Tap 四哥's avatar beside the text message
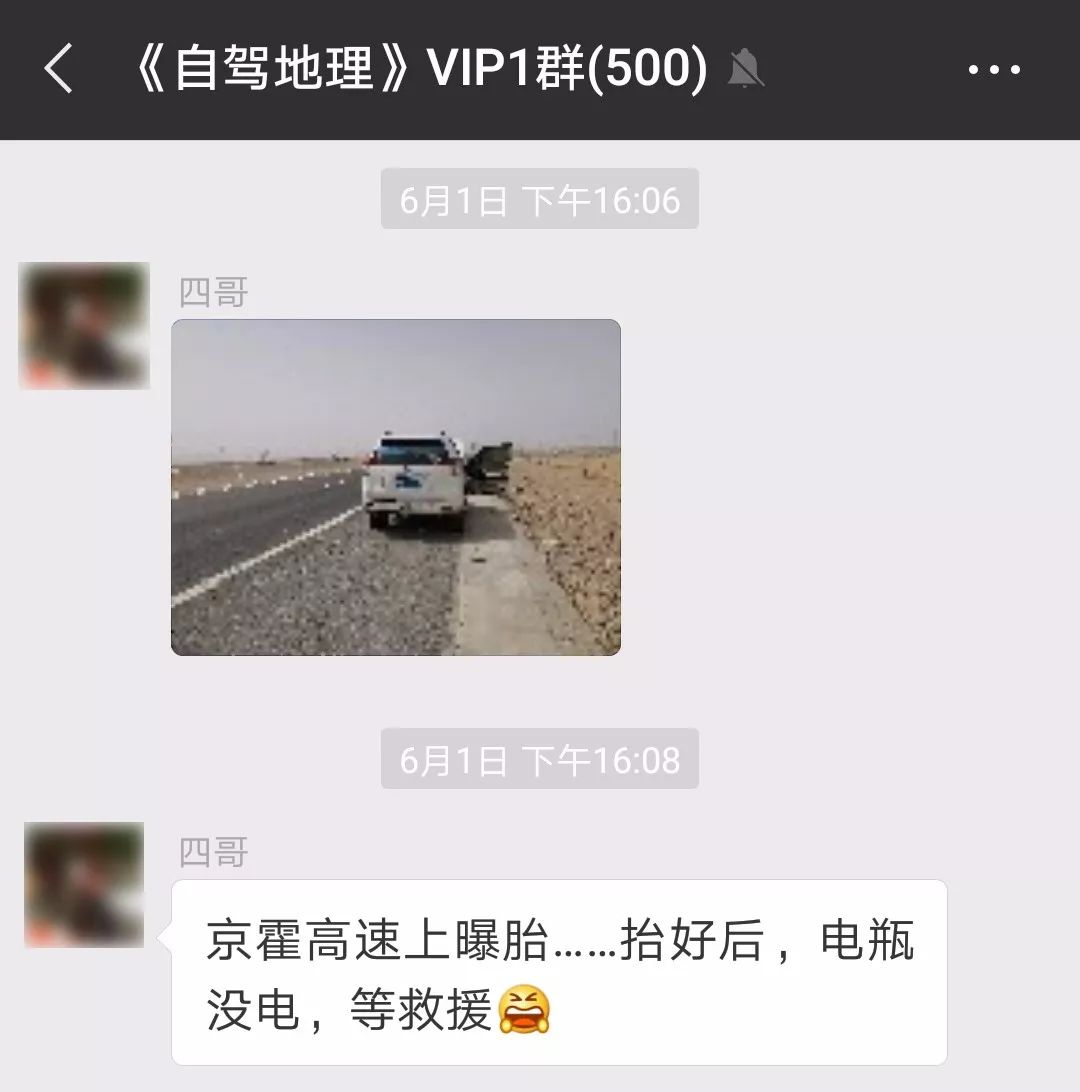The height and width of the screenshot is (1092, 1080). [84, 884]
